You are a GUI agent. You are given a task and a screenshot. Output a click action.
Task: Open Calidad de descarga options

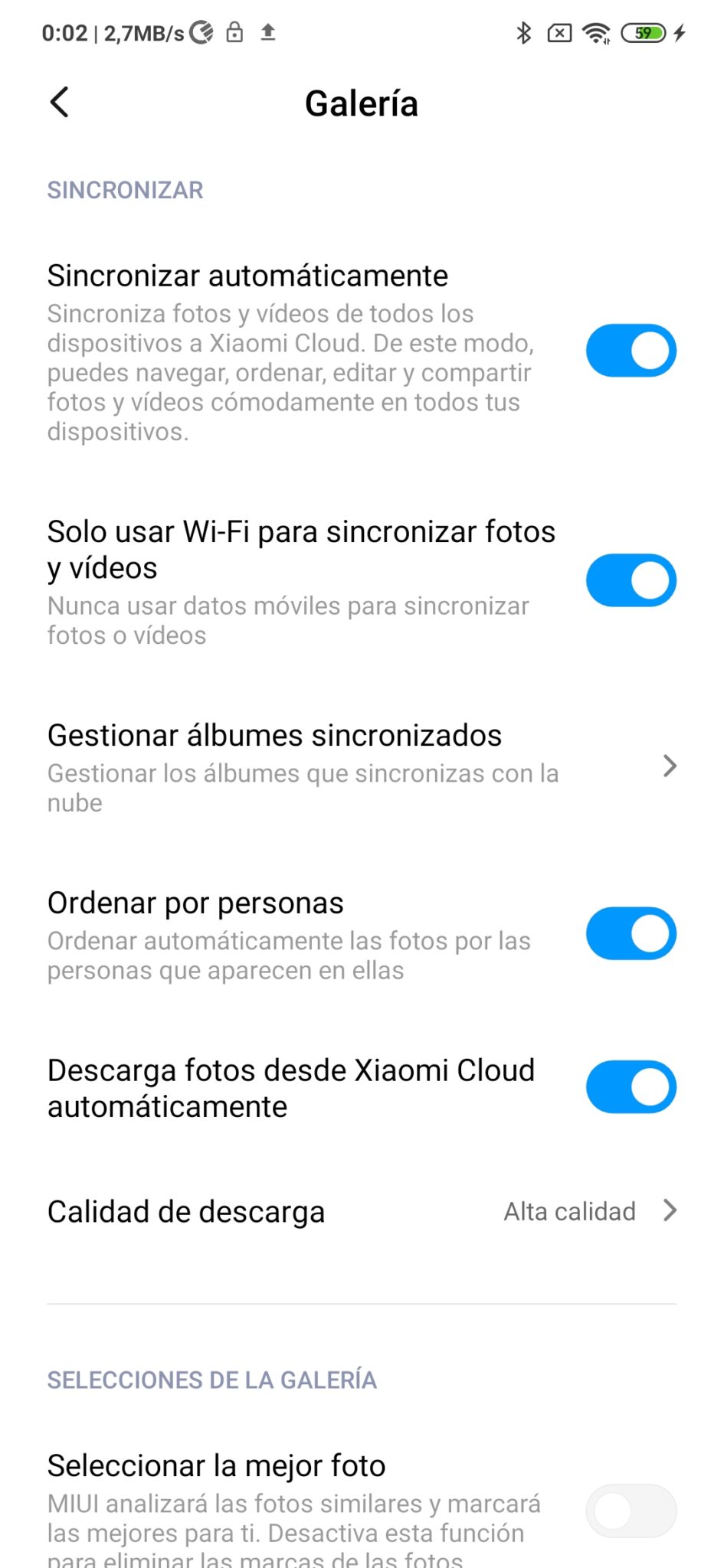tap(360, 1211)
